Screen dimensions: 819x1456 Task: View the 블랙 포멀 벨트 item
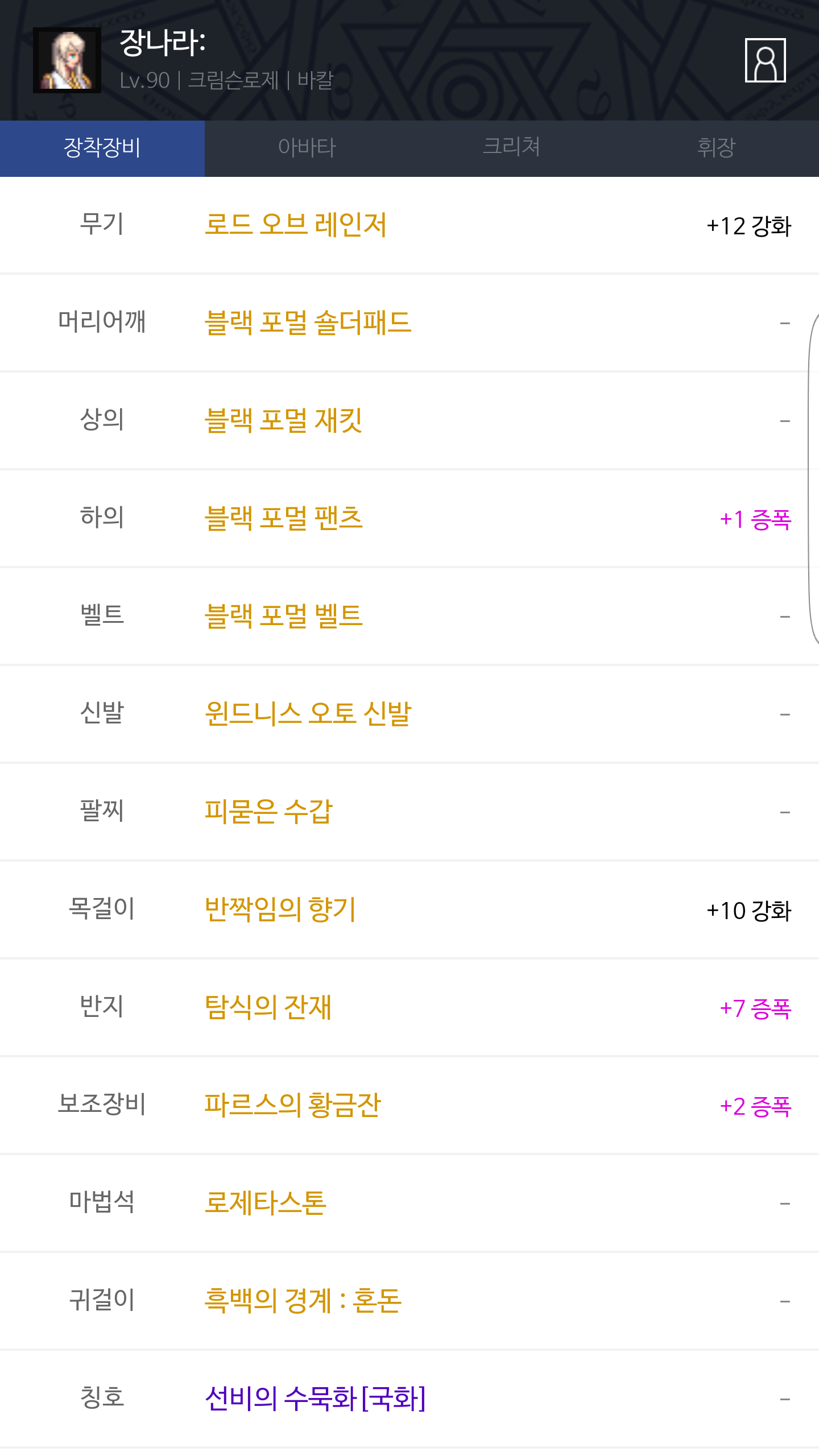[283, 616]
